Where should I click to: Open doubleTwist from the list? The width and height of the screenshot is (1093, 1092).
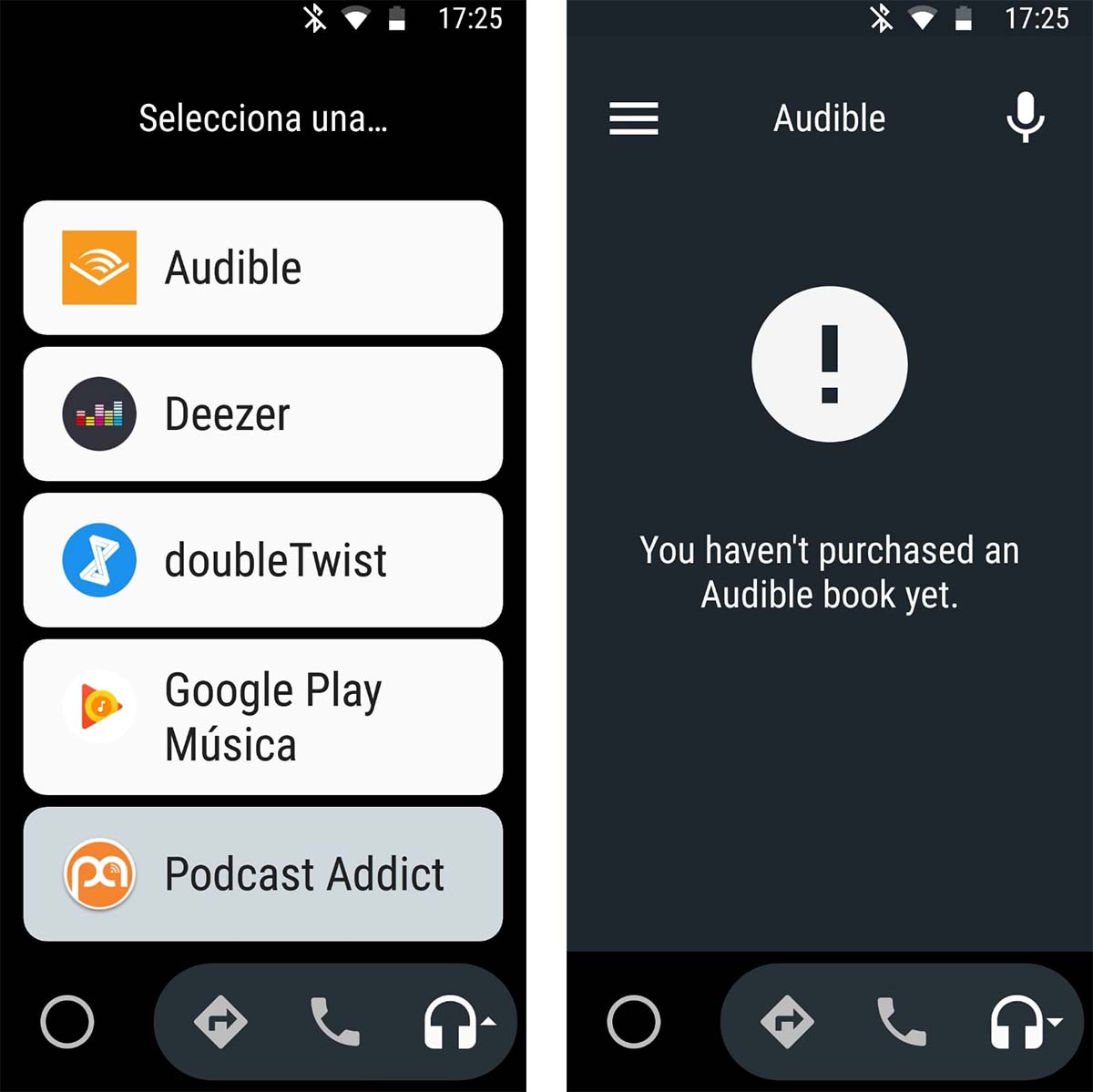coord(262,560)
